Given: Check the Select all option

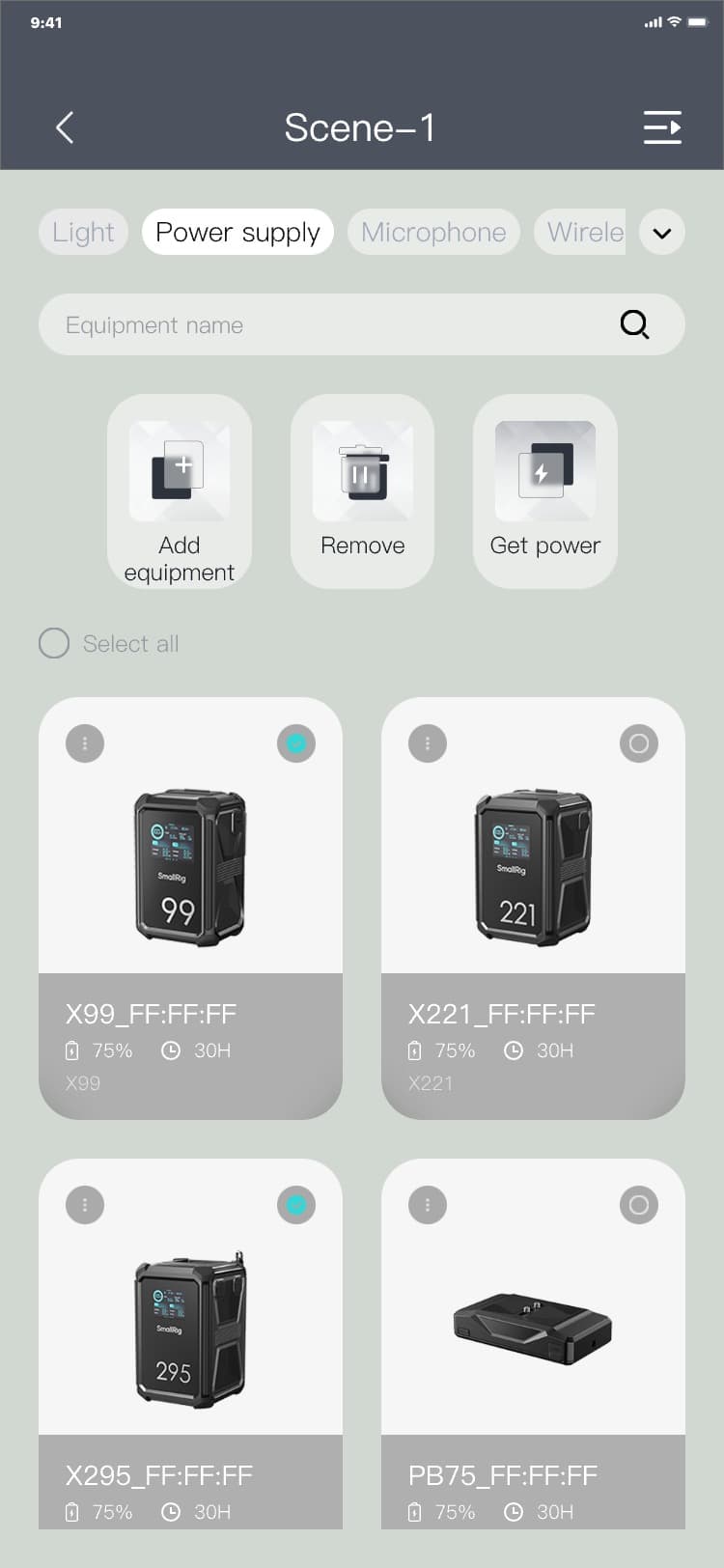Looking at the screenshot, I should [54, 643].
